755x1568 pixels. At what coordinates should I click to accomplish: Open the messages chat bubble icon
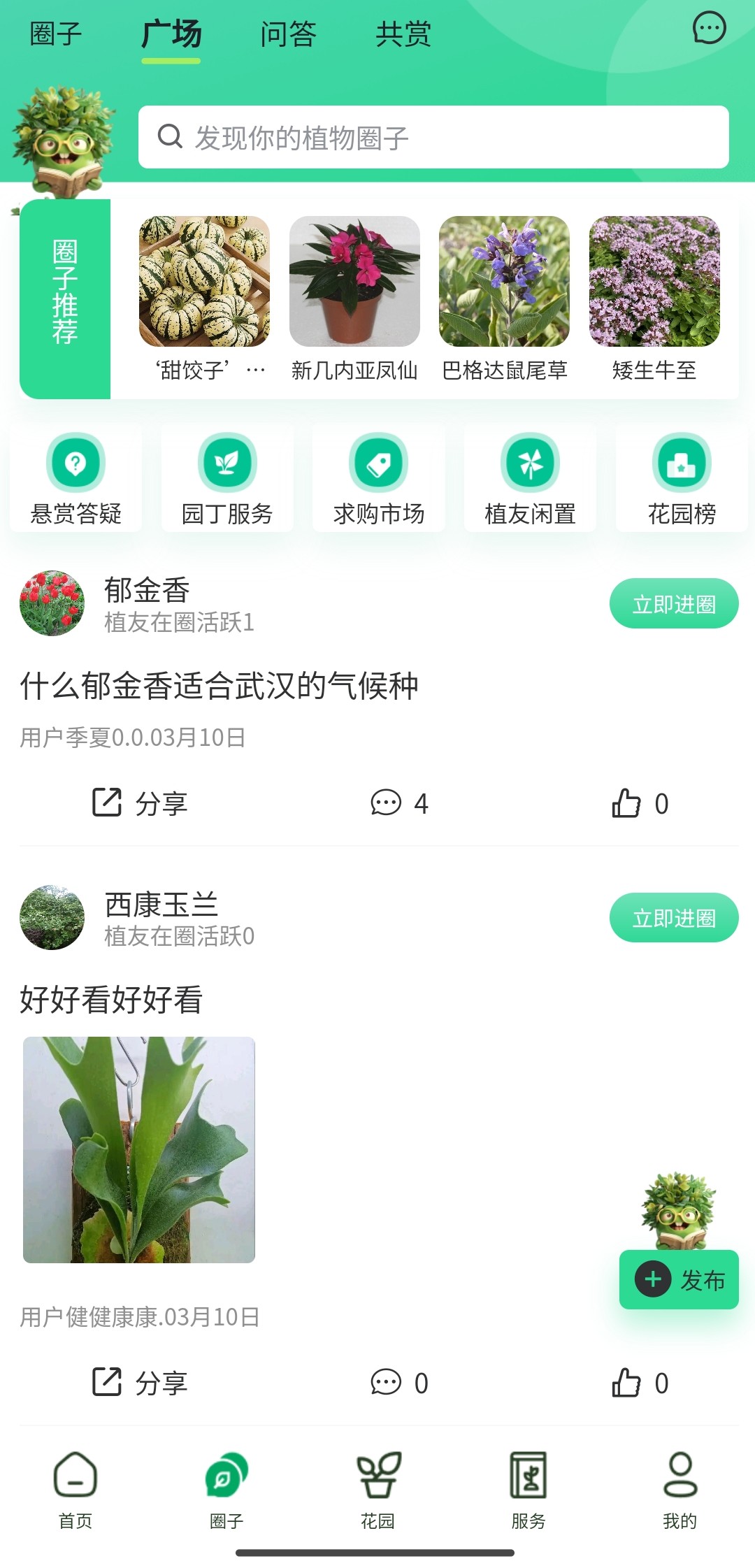709,29
